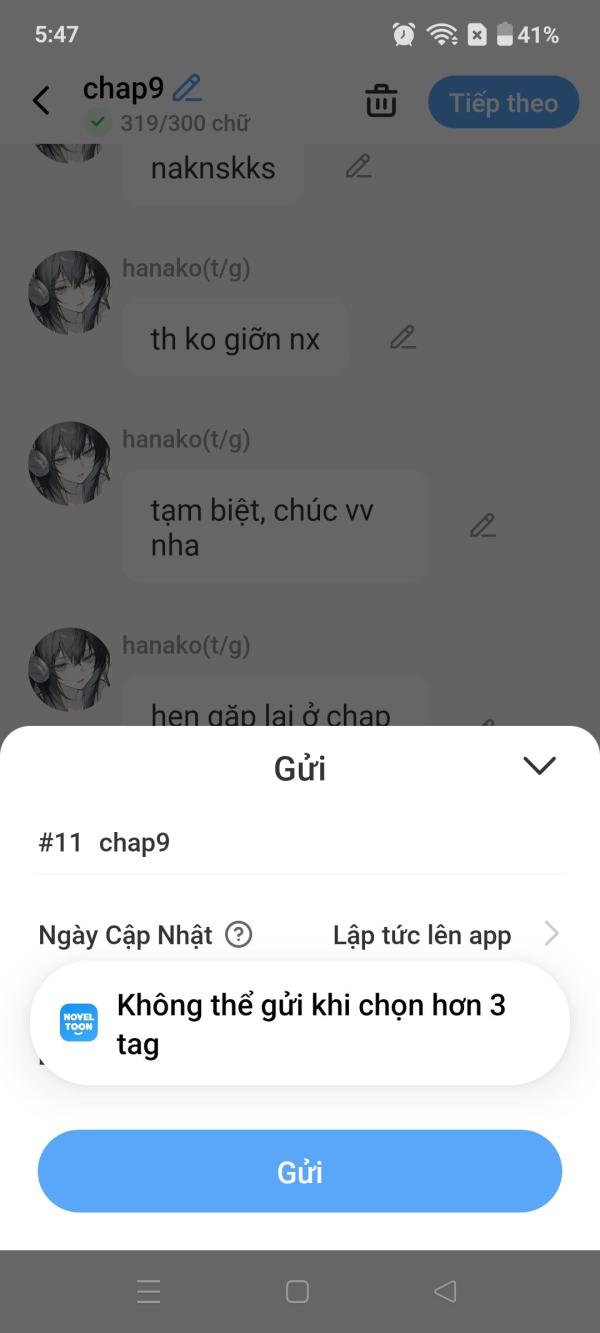Collapse the Gửi bottom sheet with the chevron
Viewport: 600px width, 1333px height.
pos(539,766)
